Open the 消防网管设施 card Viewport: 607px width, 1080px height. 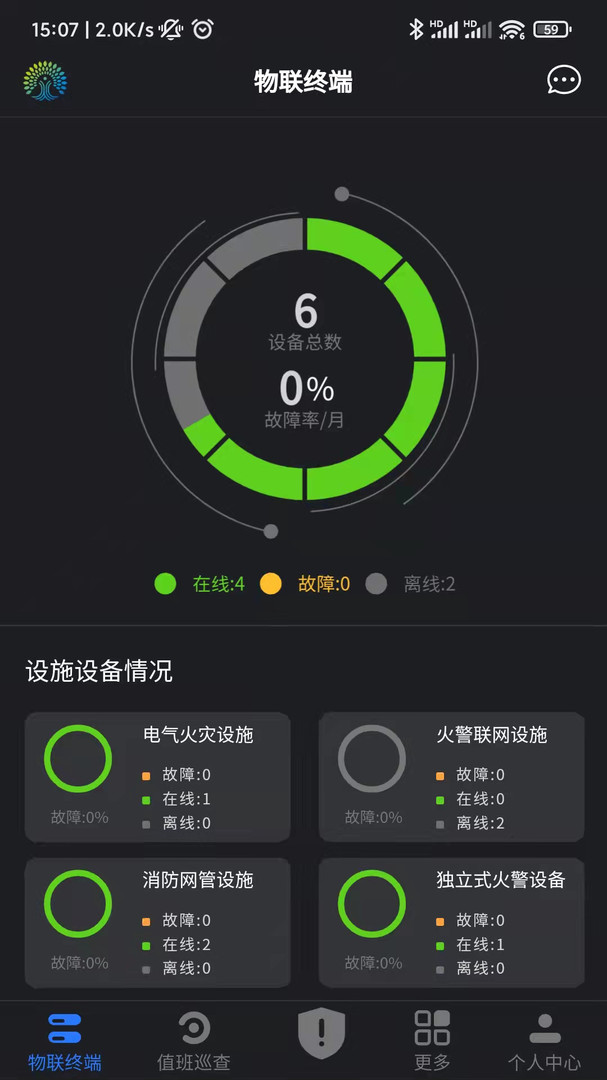[x=158, y=922]
